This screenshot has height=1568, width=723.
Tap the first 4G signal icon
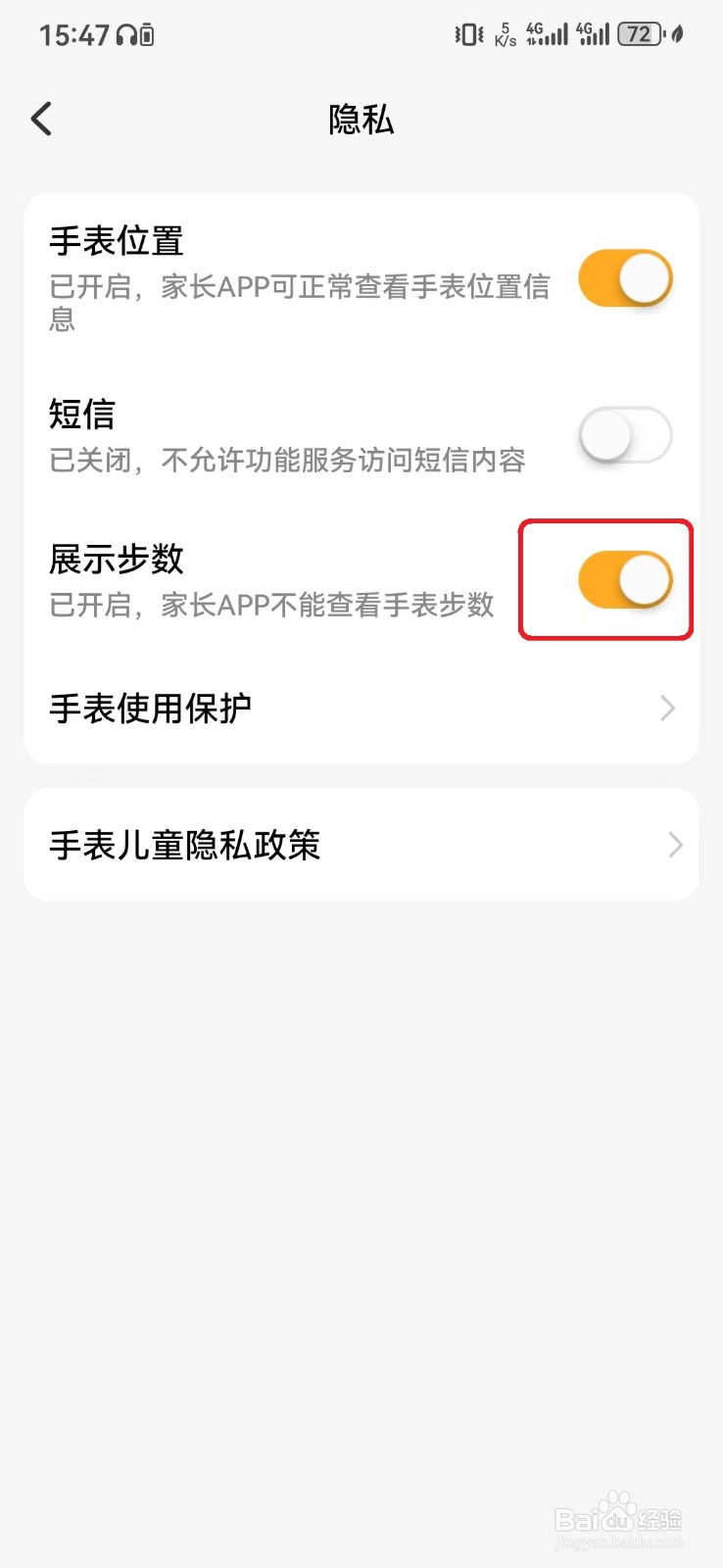546,34
